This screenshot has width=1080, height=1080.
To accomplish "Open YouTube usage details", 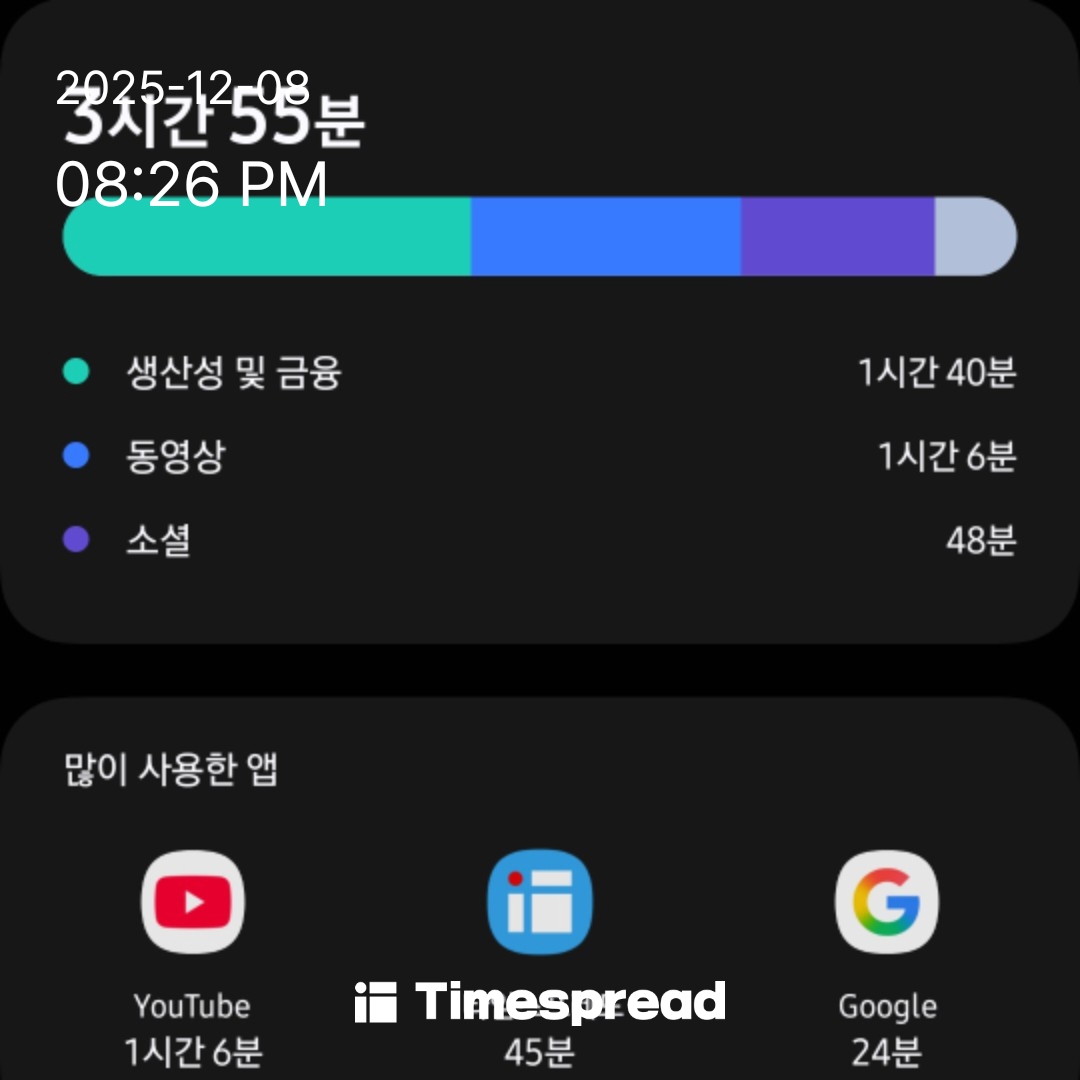I will pyautogui.click(x=193, y=903).
